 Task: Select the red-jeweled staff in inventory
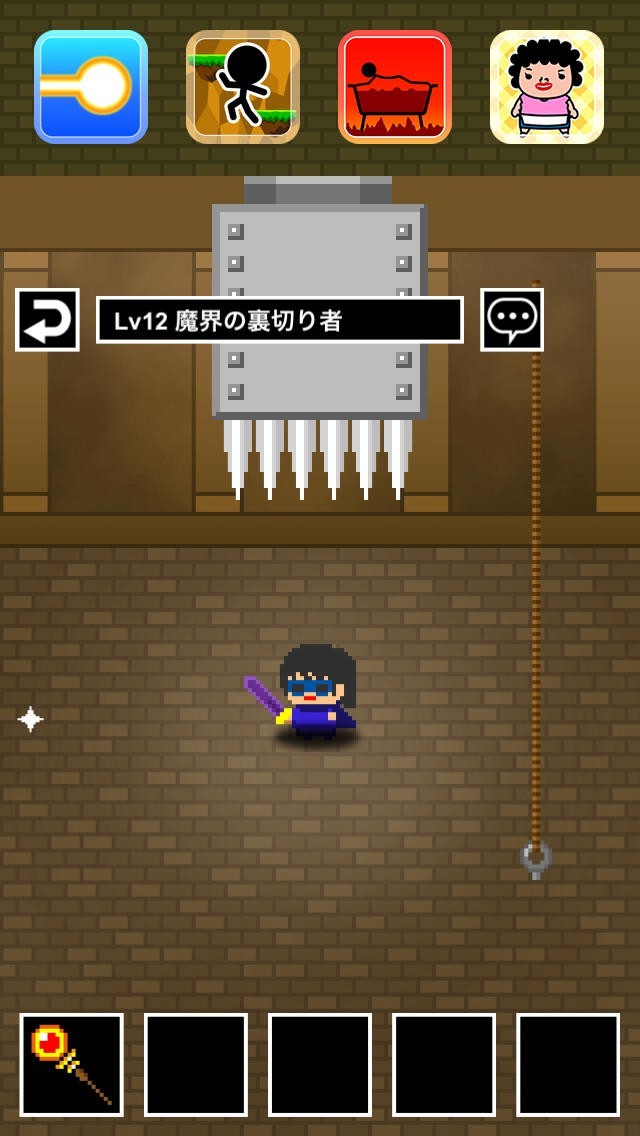coord(72,1064)
